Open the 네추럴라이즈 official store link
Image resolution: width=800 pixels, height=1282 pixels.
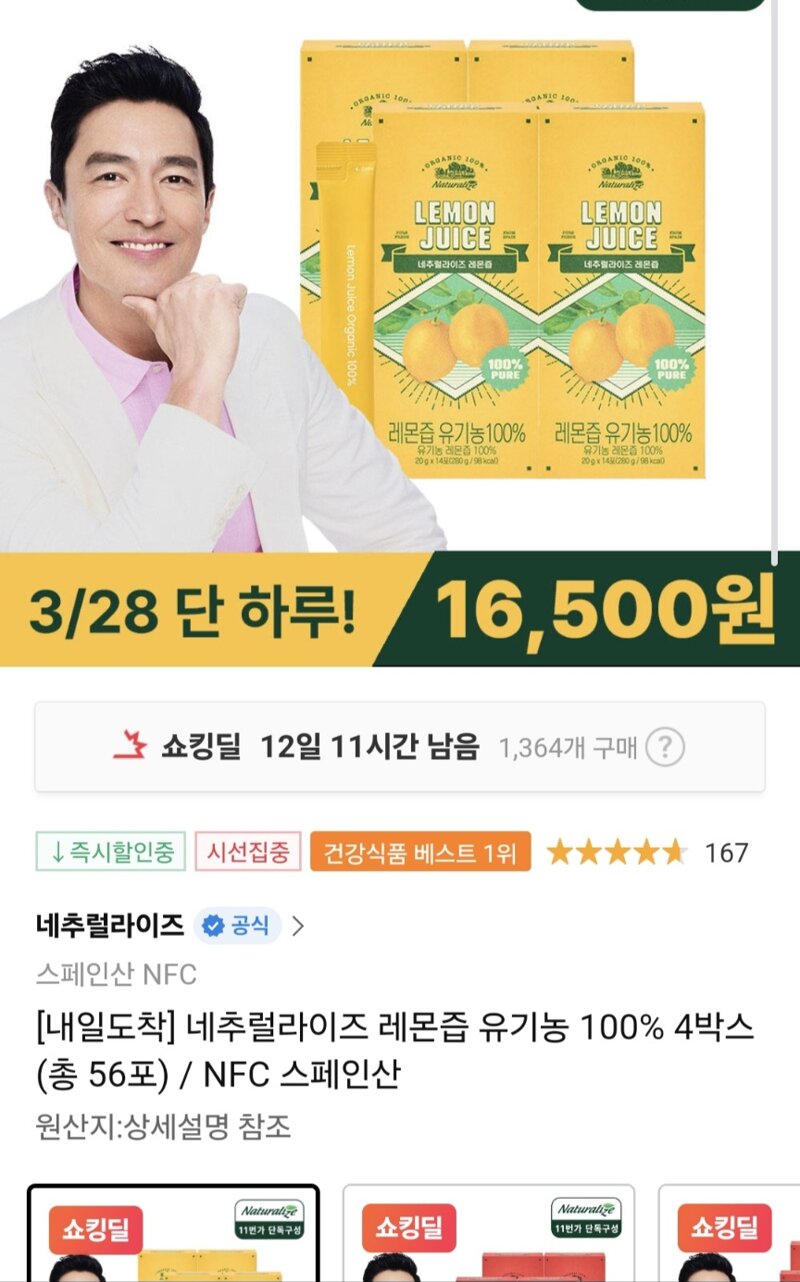coord(170,926)
